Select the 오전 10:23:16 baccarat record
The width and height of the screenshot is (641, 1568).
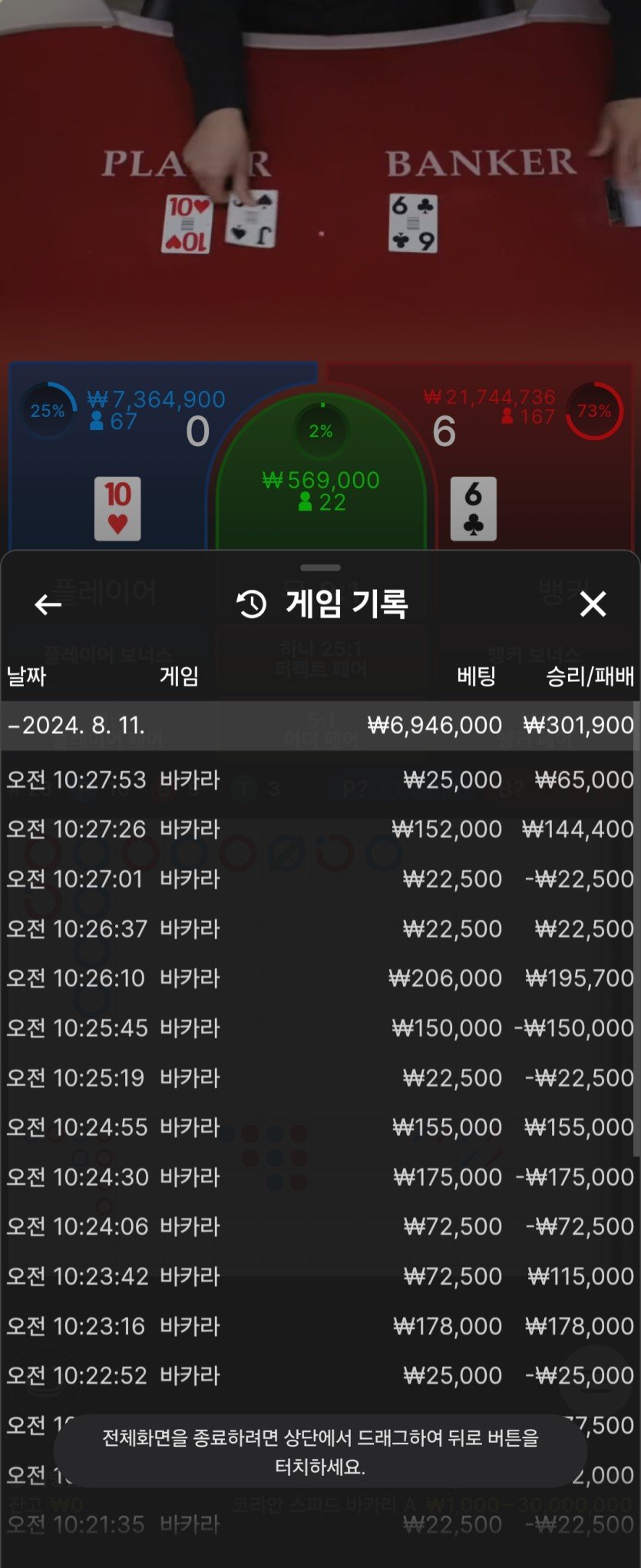tap(320, 1325)
